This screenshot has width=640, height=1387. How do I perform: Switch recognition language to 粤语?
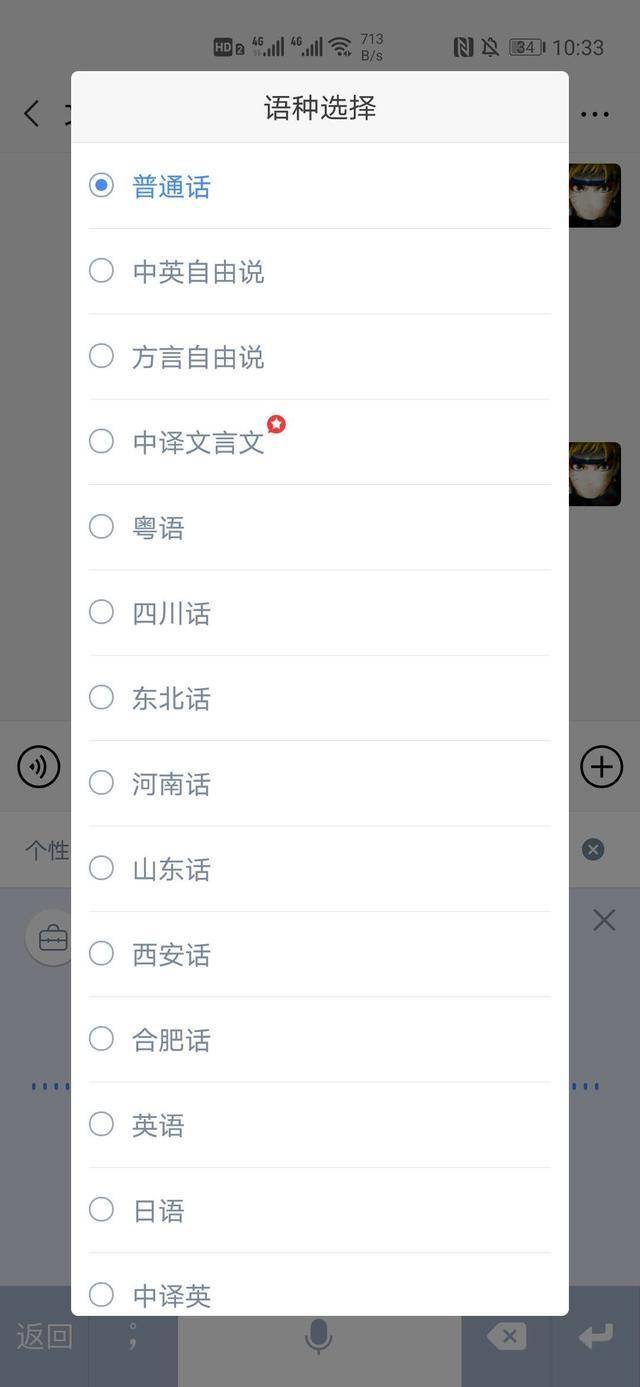click(159, 527)
